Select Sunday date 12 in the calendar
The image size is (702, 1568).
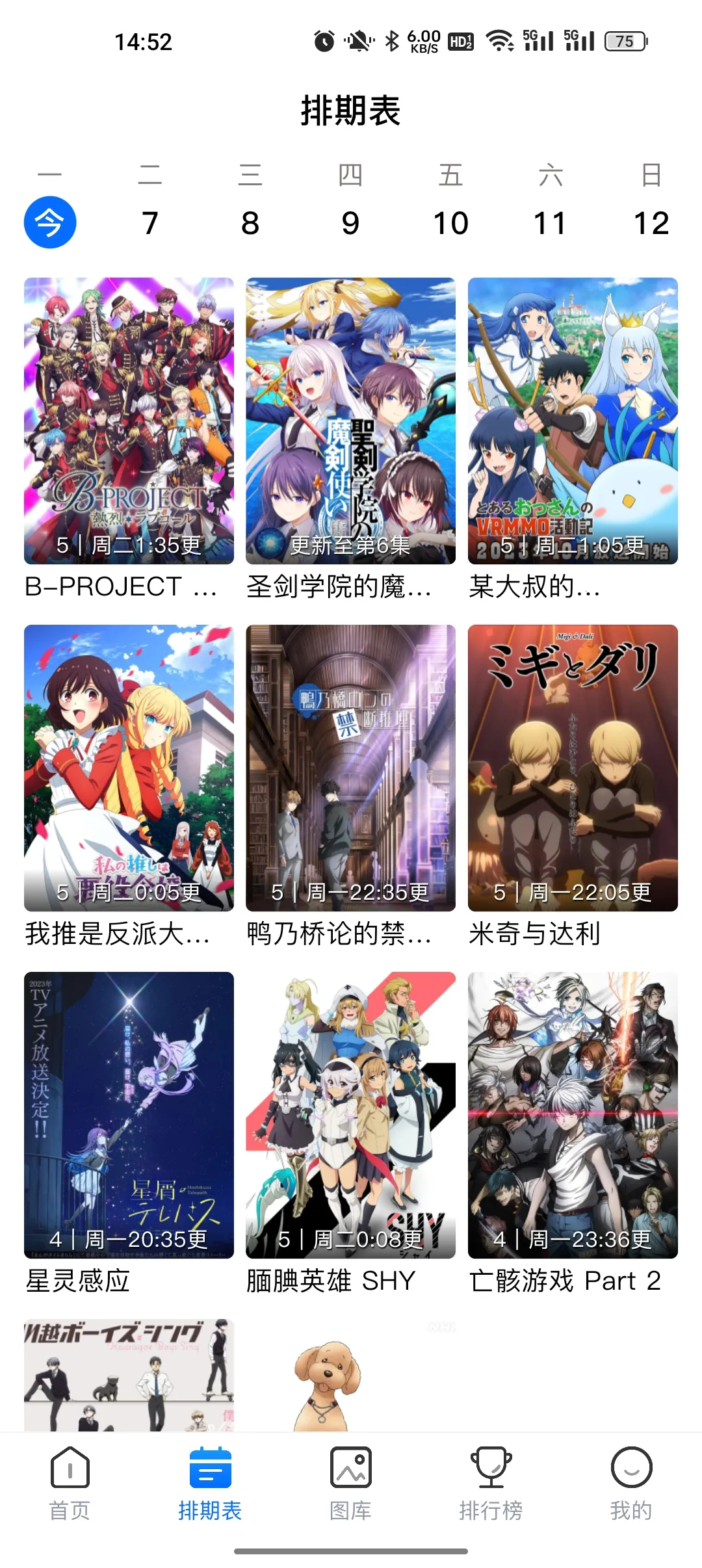652,222
